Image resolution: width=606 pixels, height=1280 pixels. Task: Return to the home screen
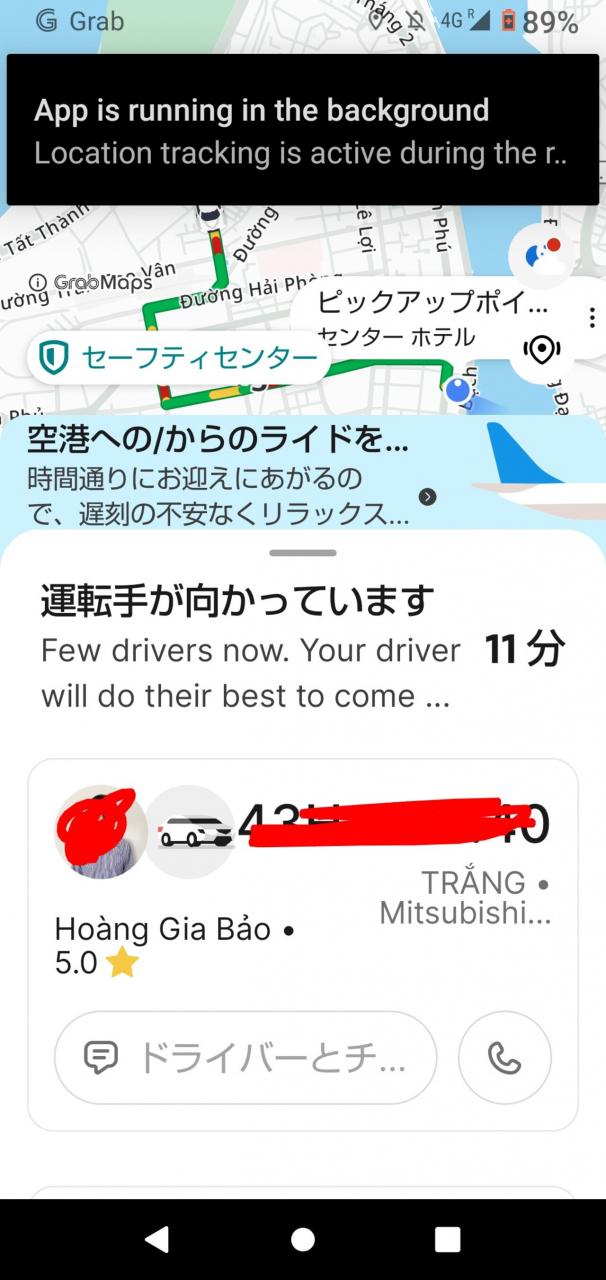303,1240
